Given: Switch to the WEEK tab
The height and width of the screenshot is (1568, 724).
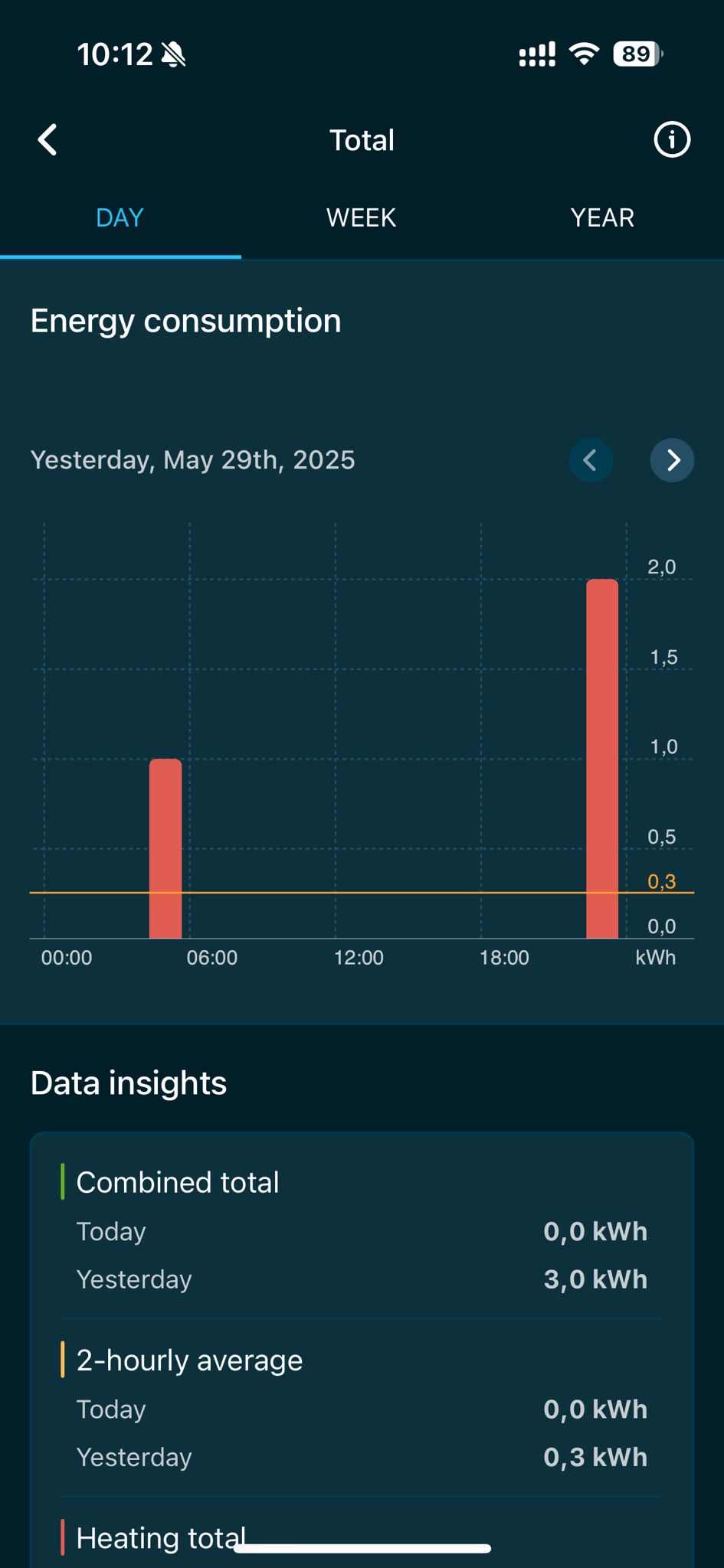Looking at the screenshot, I should (x=362, y=218).
